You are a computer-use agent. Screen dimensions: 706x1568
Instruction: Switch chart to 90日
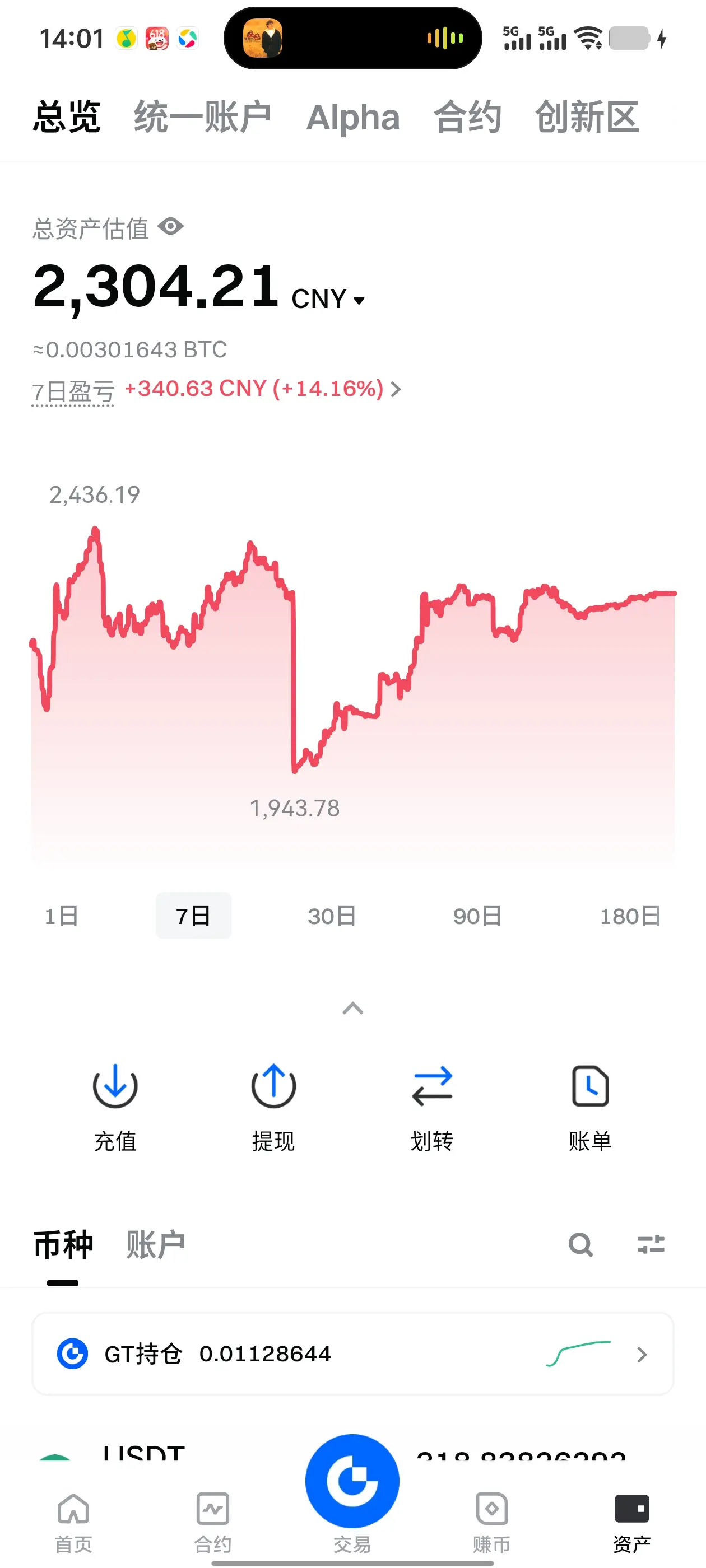pyautogui.click(x=477, y=916)
